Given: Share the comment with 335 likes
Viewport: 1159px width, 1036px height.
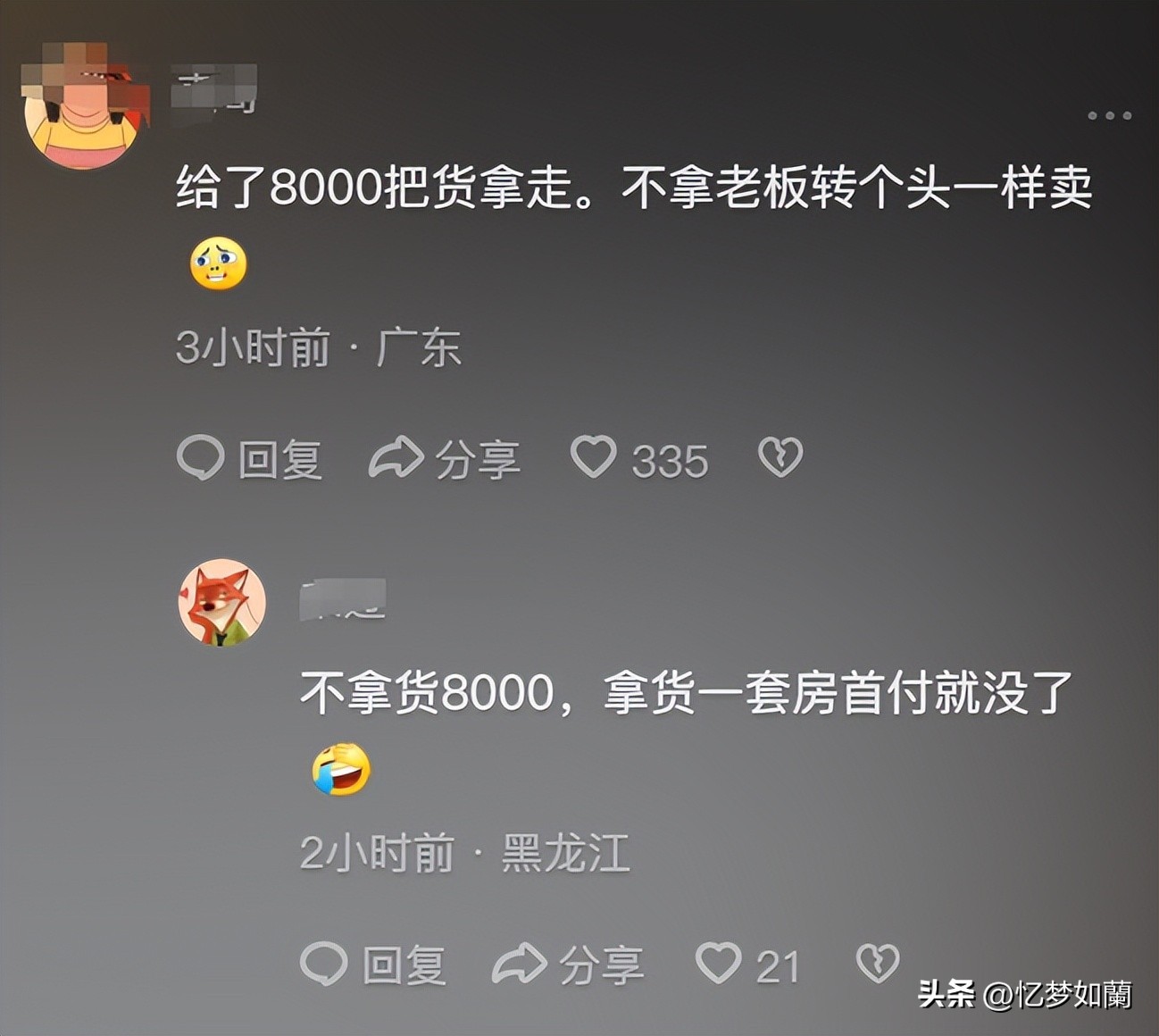Looking at the screenshot, I should click(445, 459).
